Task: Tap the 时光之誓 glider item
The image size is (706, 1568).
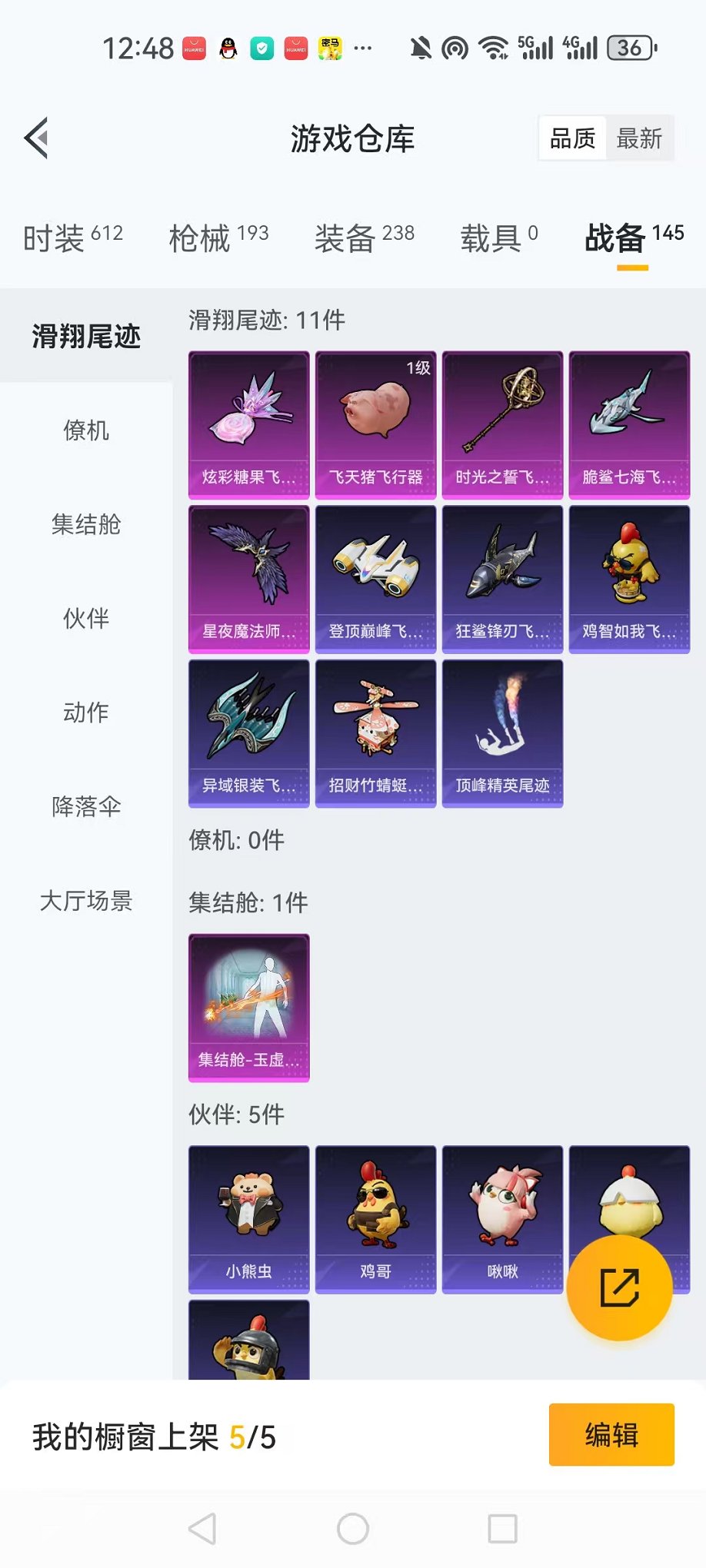Action: click(x=502, y=424)
